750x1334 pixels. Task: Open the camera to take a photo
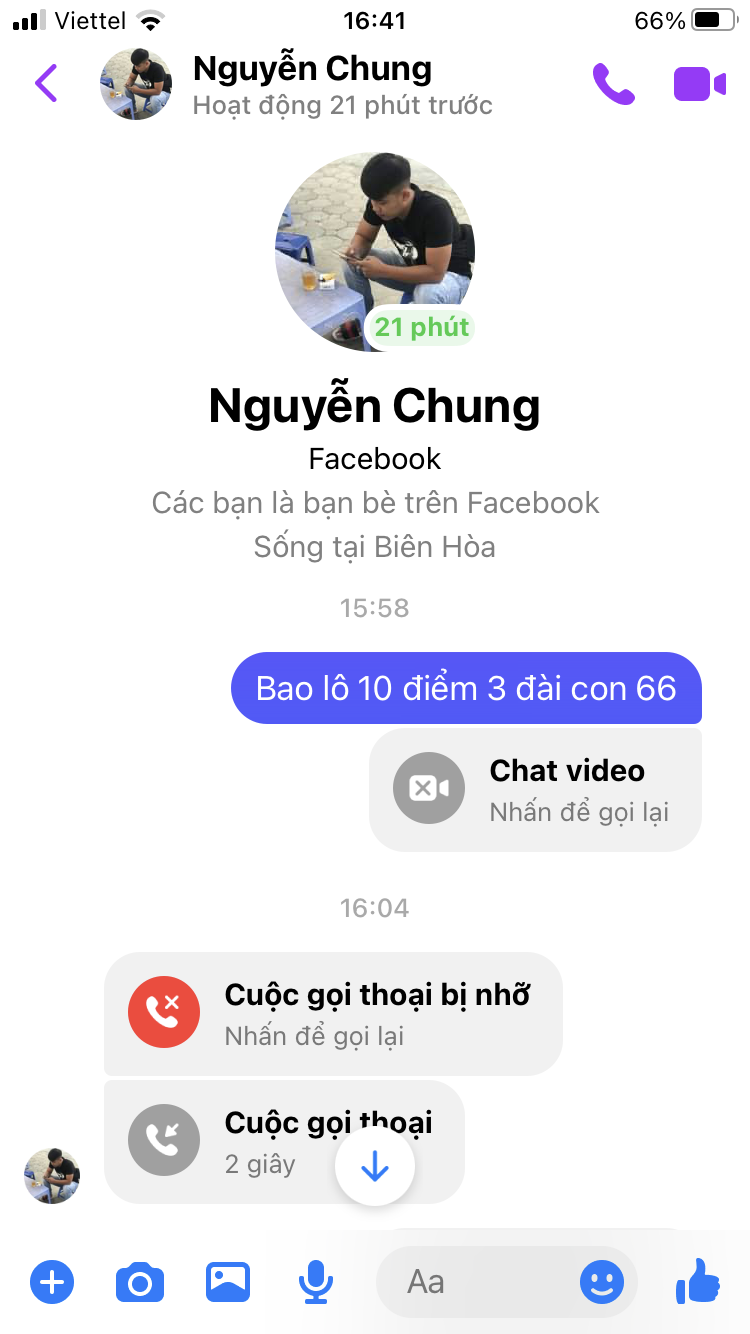coord(140,1281)
